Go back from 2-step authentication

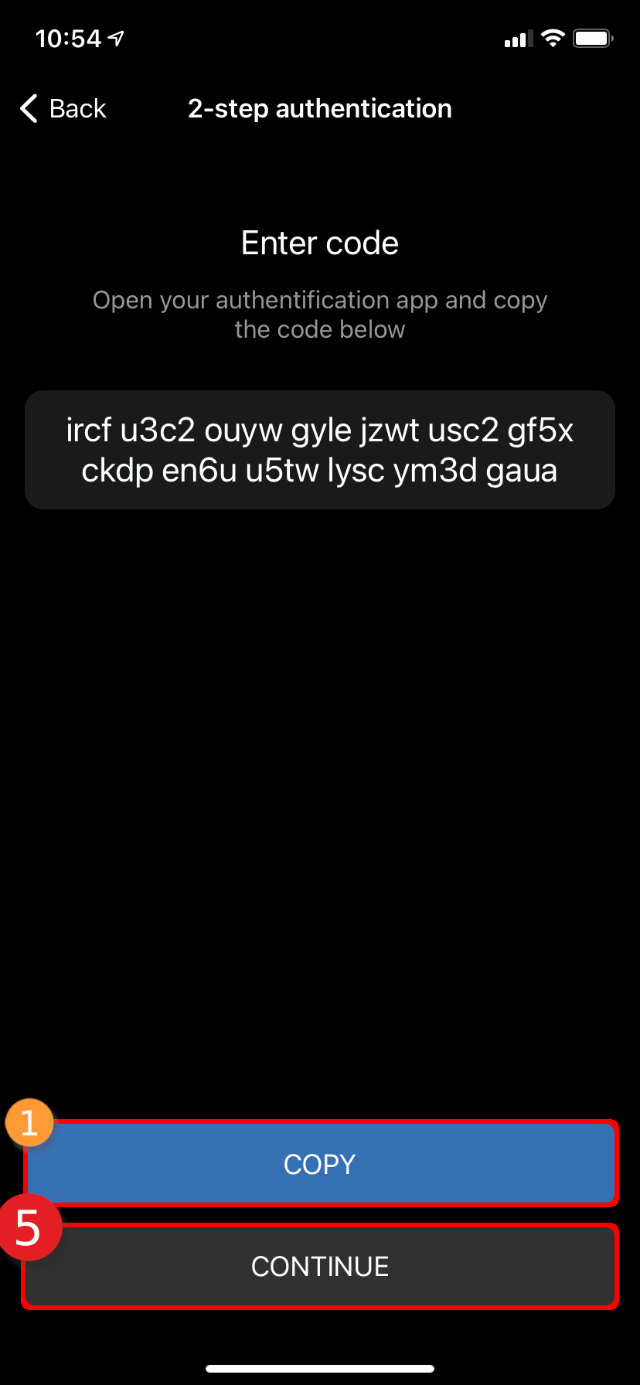[x=62, y=109]
